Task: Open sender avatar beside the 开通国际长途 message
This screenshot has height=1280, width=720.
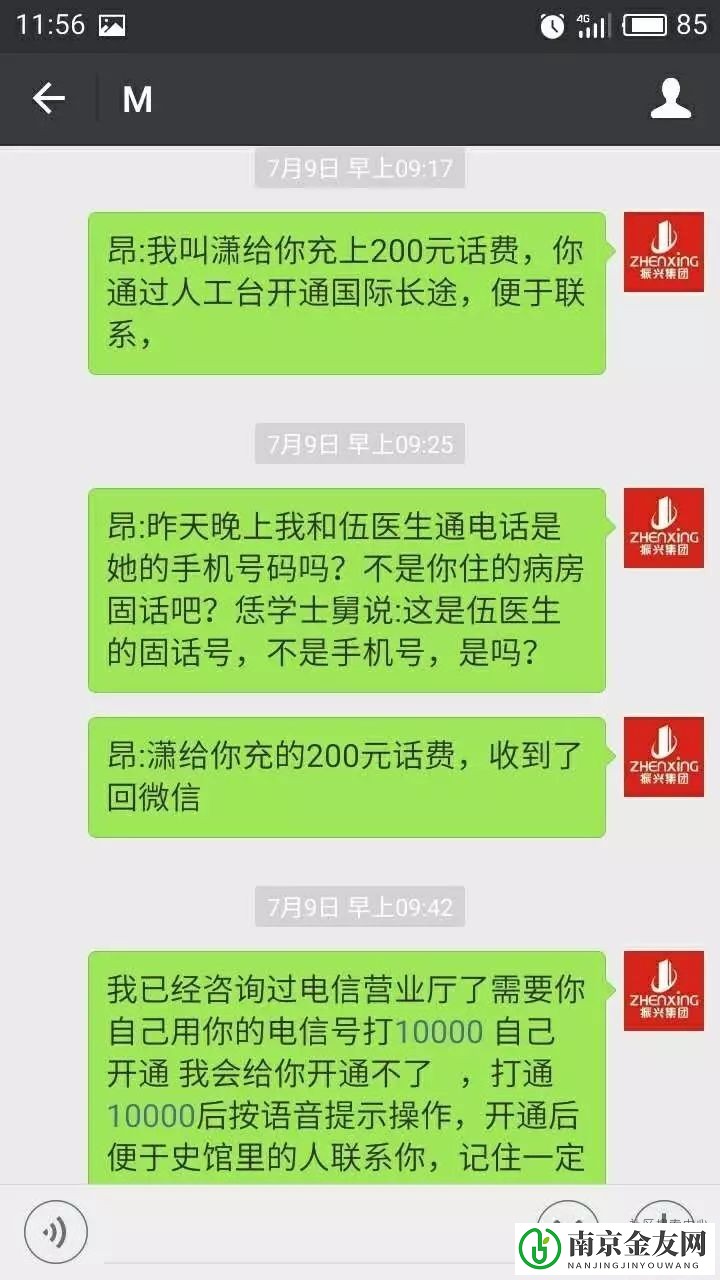Action: (663, 252)
